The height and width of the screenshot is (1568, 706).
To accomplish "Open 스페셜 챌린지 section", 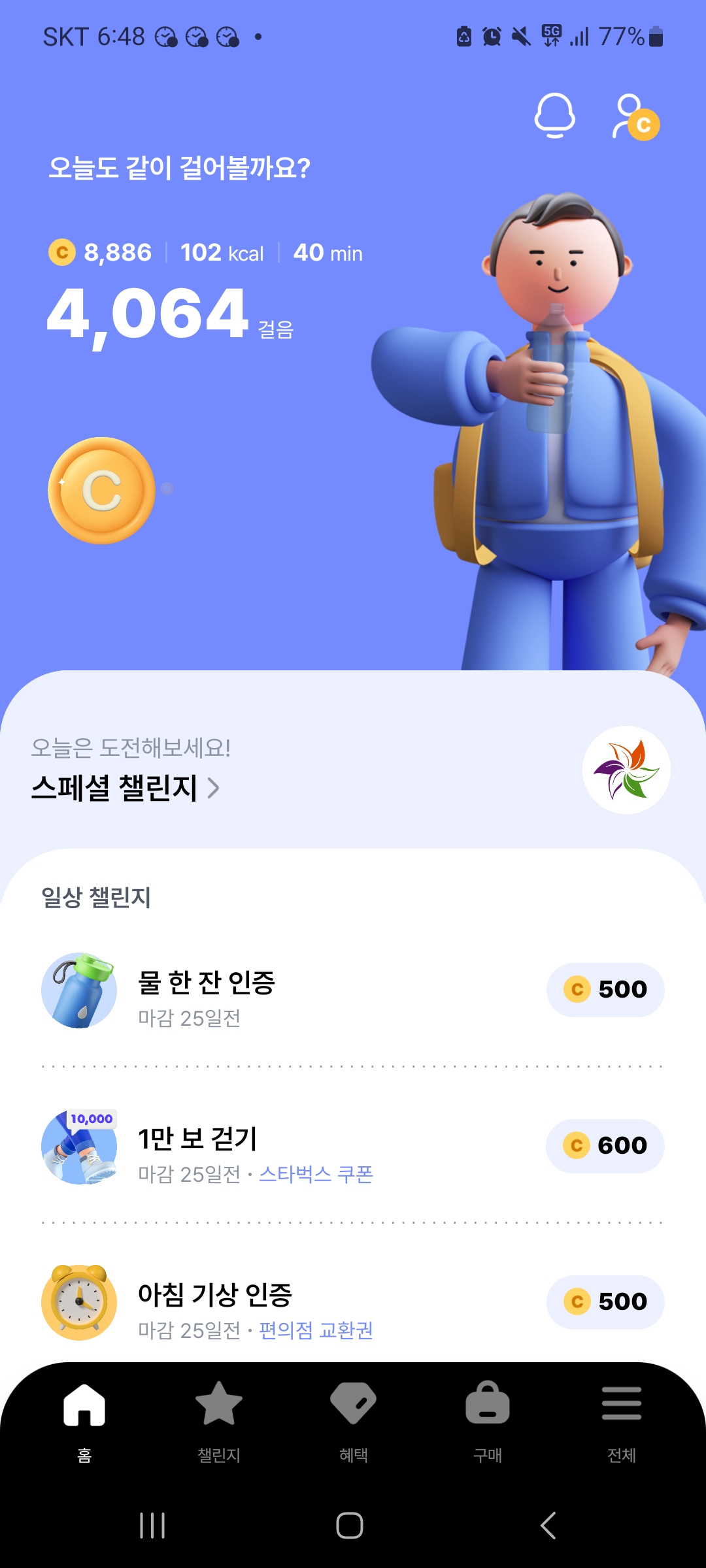I will coord(126,788).
